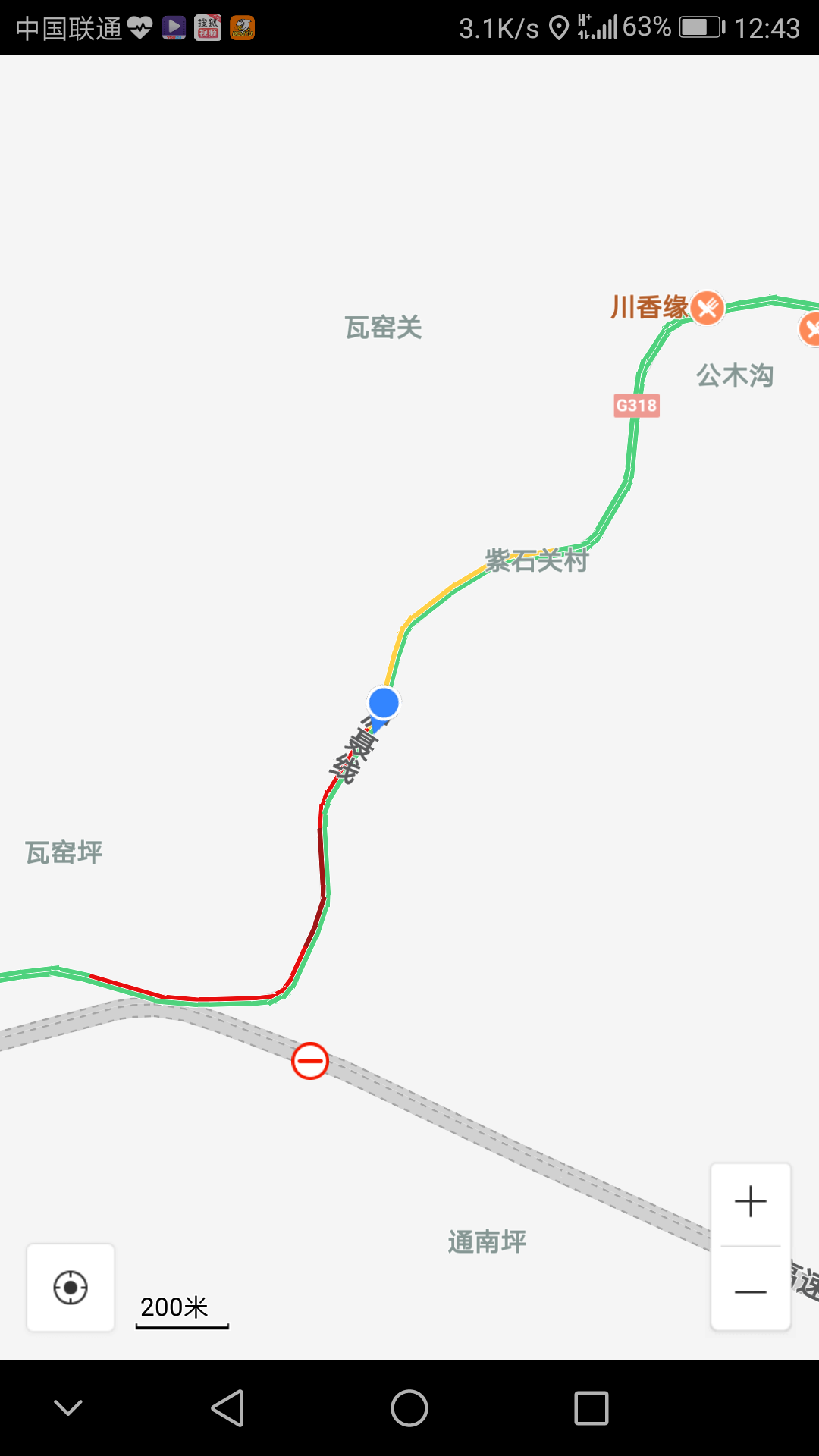The width and height of the screenshot is (819, 1456).
Task: Return to the home screen
Action: pos(409,1408)
